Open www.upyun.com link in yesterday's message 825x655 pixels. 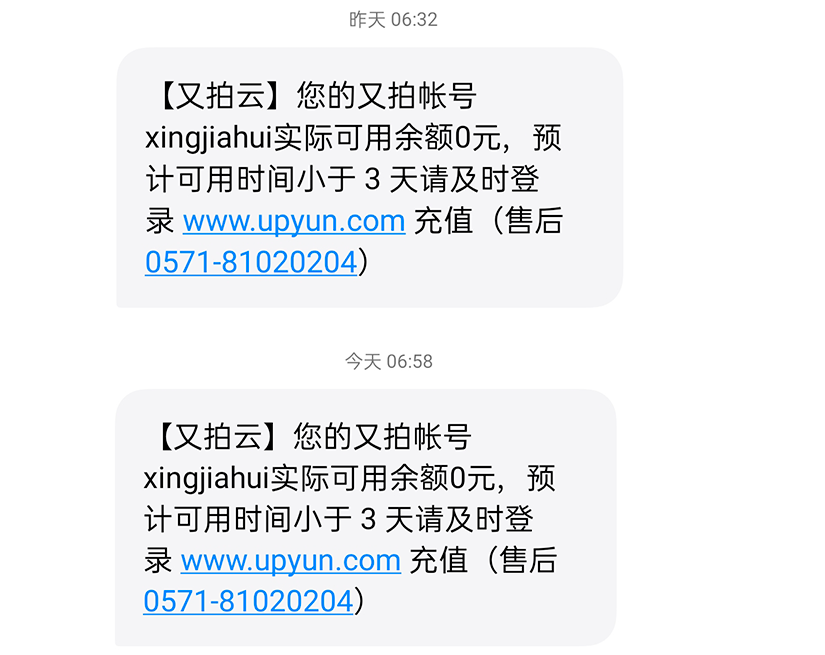[293, 221]
